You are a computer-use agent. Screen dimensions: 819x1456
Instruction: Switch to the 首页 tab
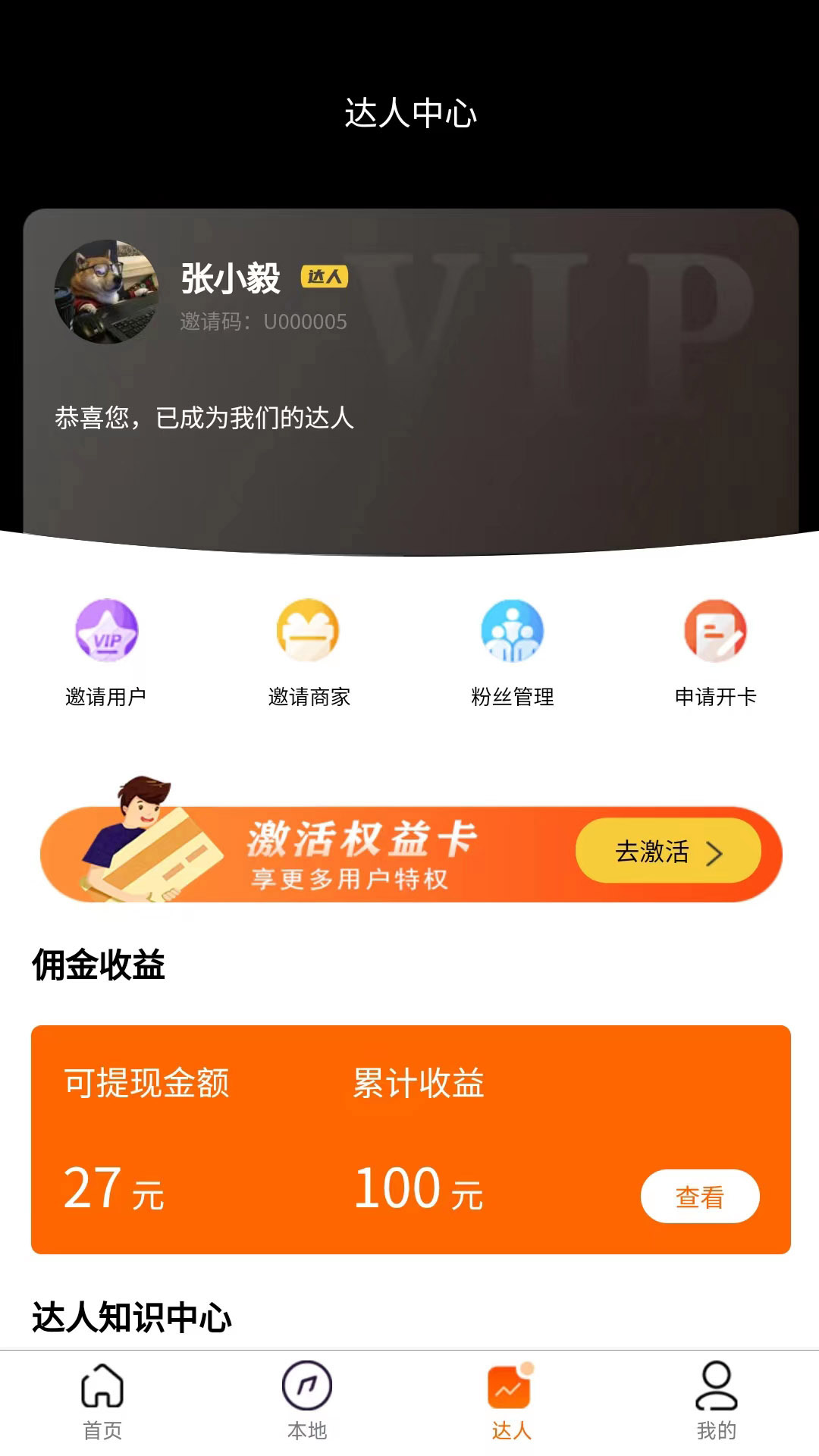(x=102, y=1403)
